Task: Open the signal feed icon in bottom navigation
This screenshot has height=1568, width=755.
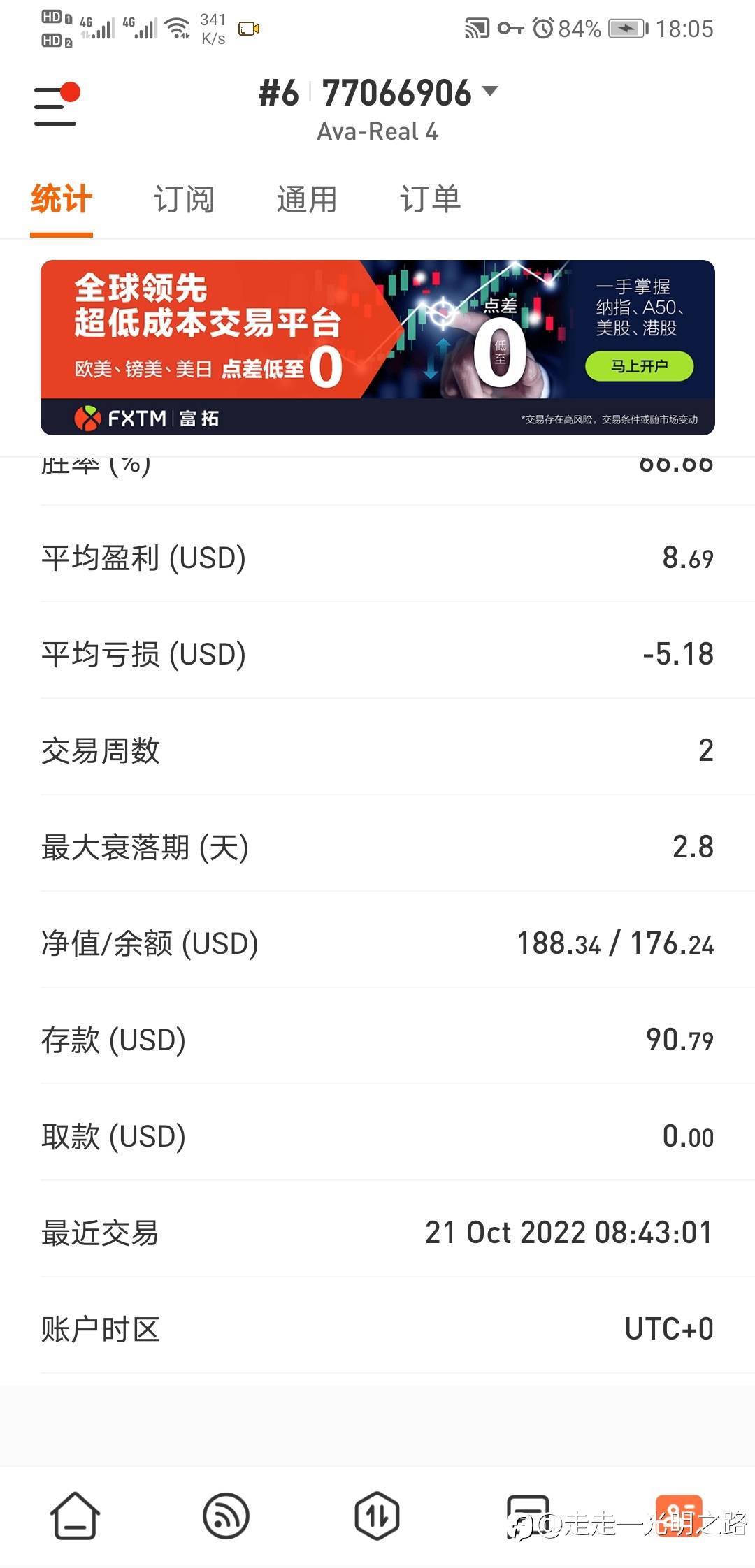Action: pos(226,1516)
